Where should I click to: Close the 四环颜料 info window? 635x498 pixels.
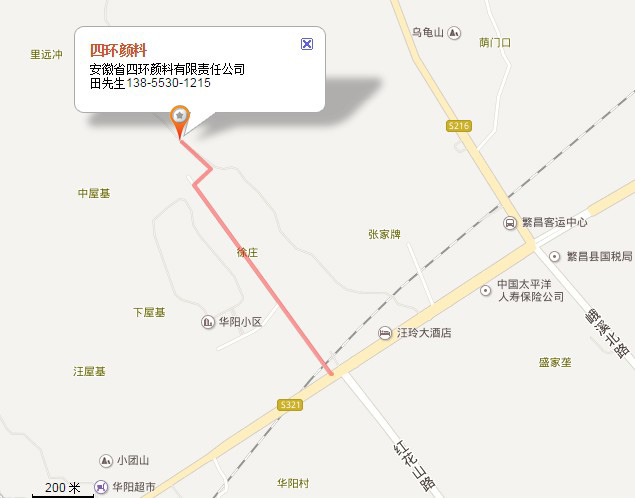click(307, 43)
